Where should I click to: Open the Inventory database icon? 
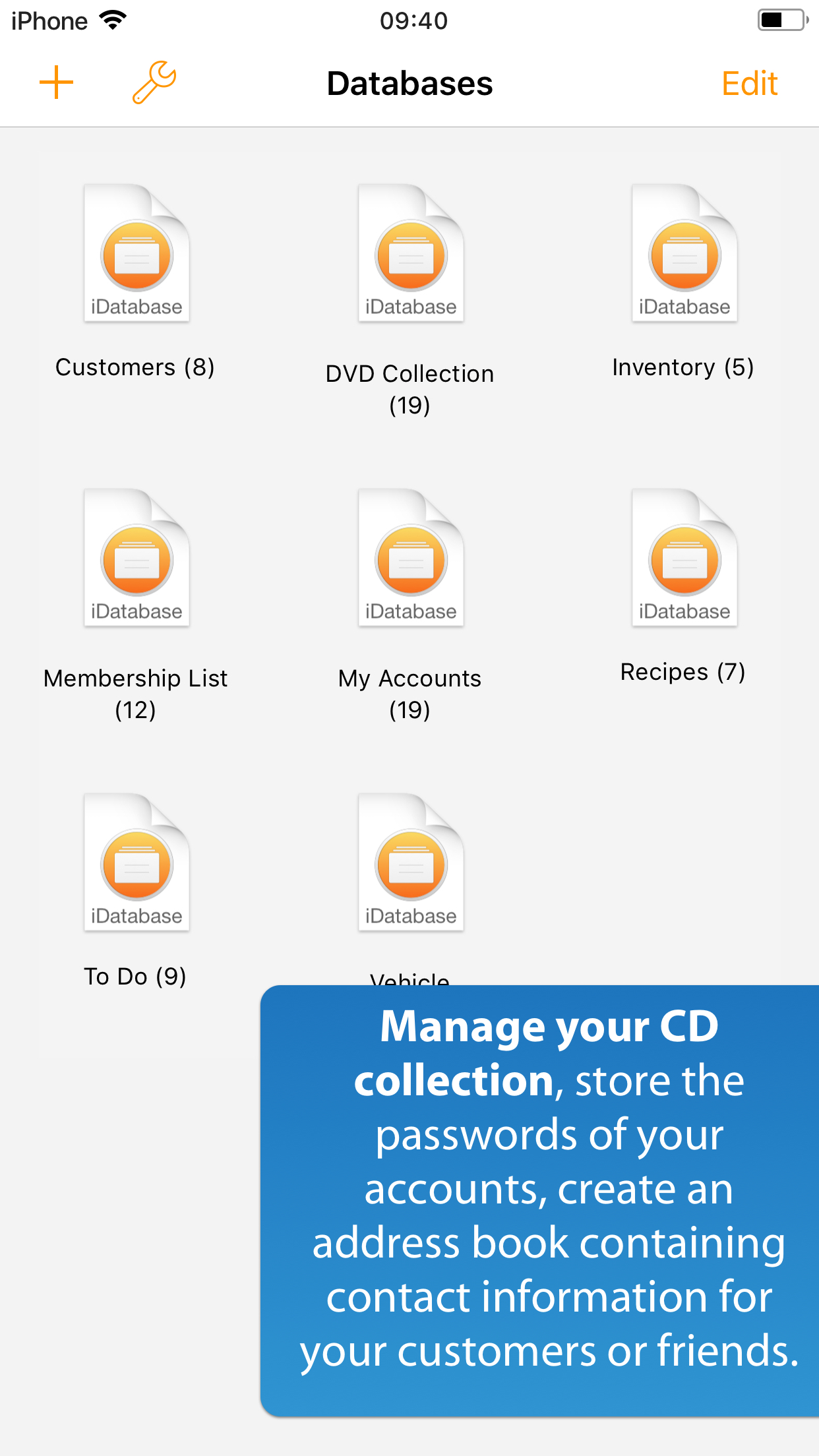click(684, 254)
